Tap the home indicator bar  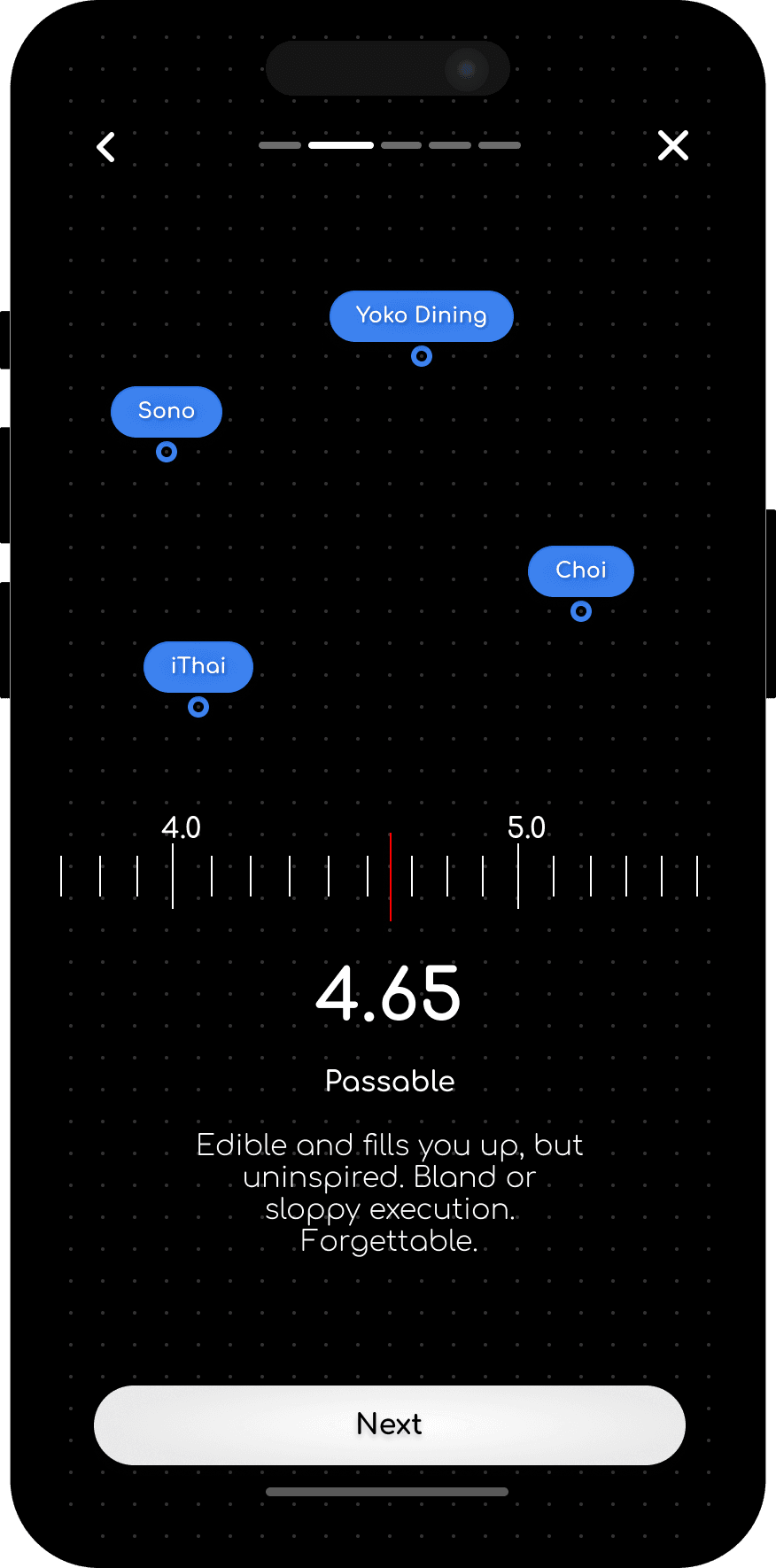388,1491
